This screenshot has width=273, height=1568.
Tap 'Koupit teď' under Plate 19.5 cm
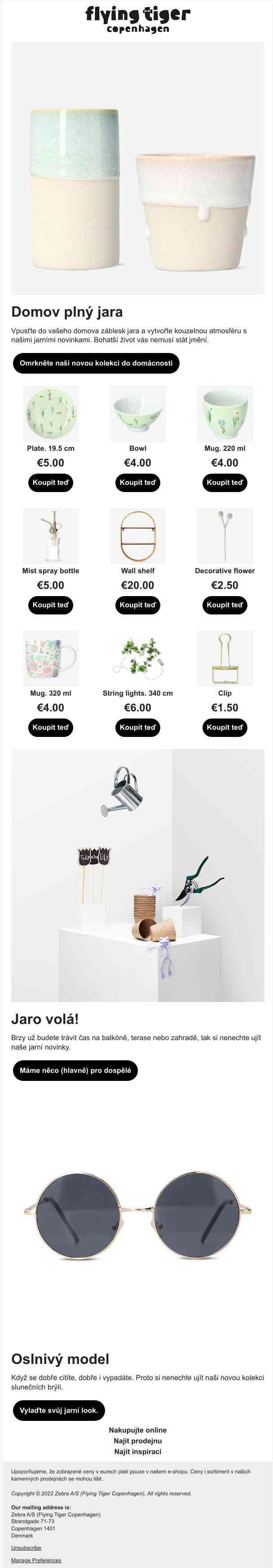click(51, 483)
